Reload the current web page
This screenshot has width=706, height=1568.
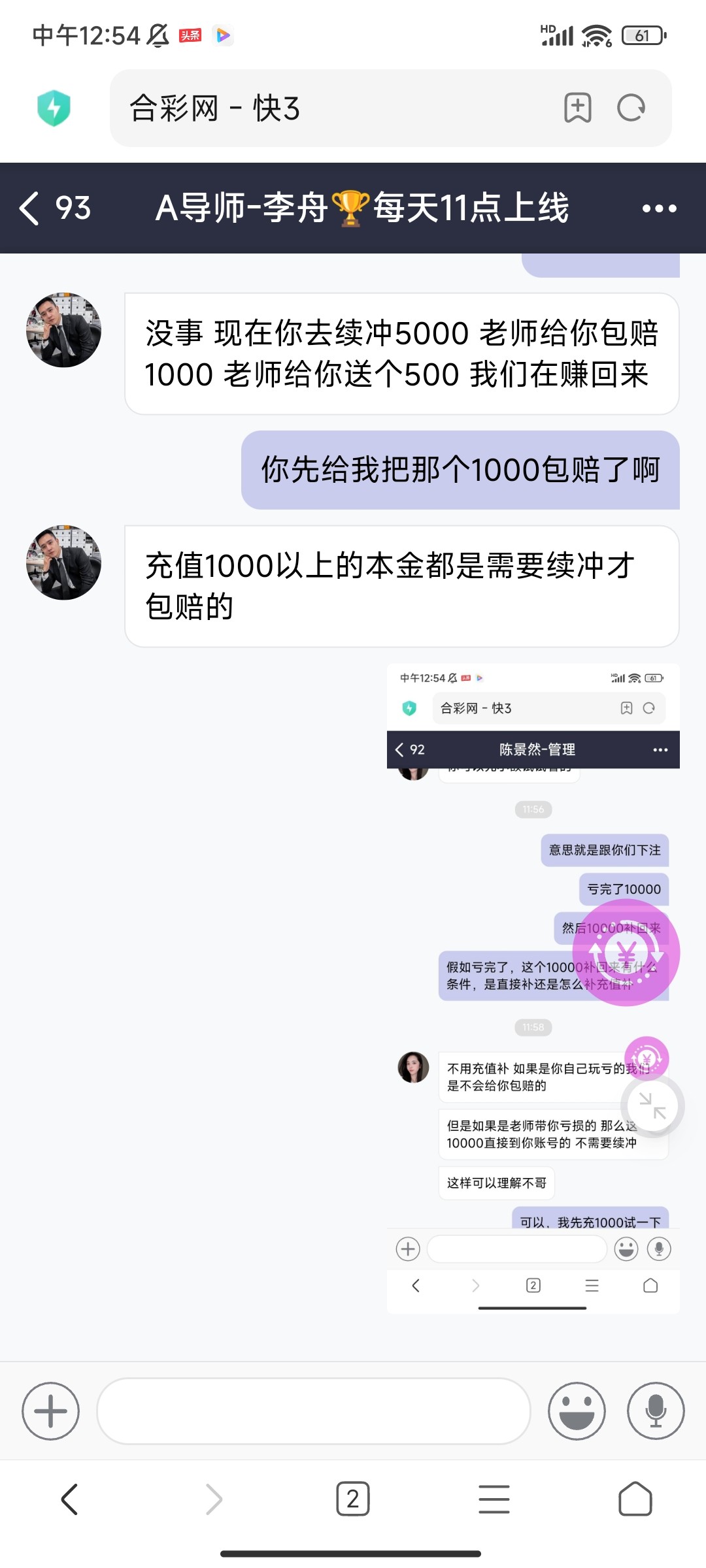tap(631, 108)
